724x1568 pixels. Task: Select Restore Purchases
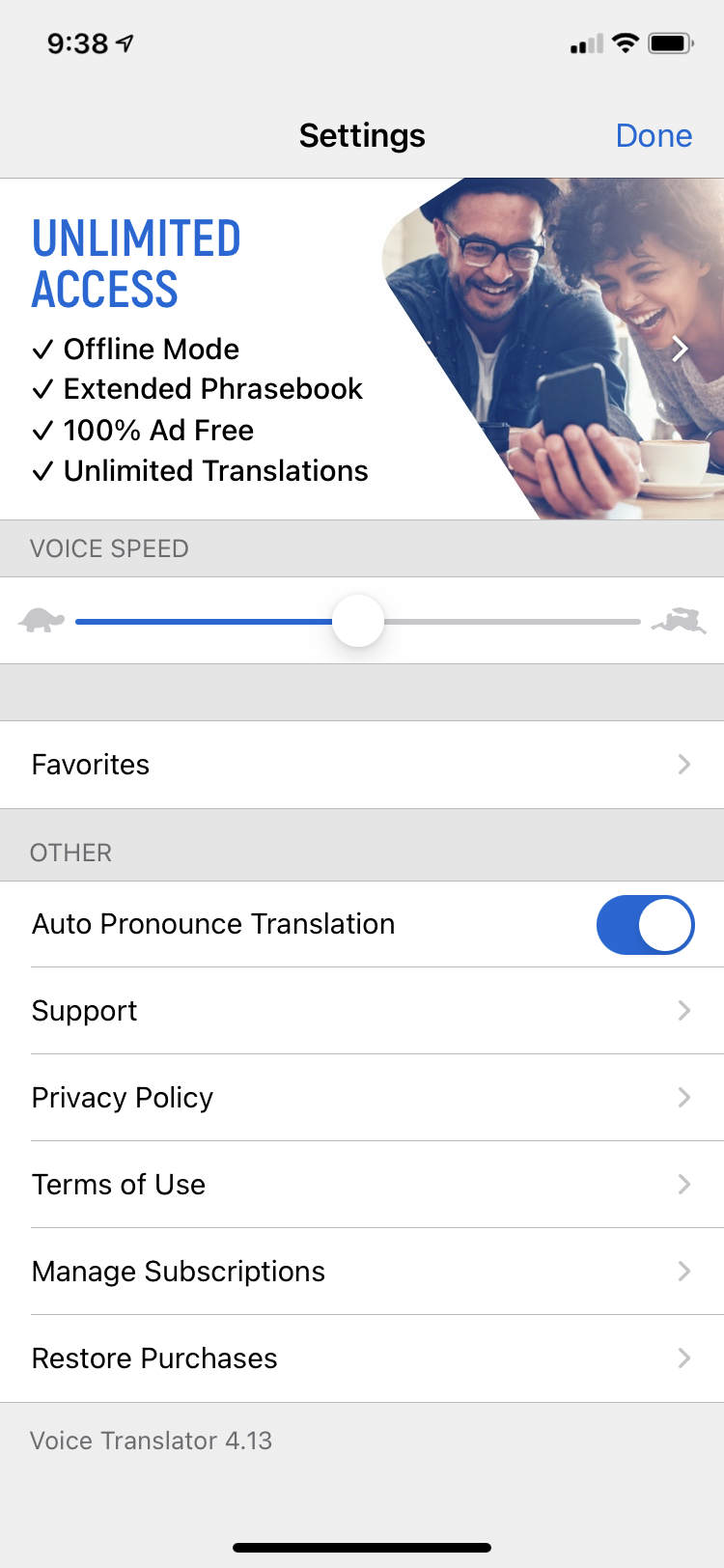pos(362,1358)
